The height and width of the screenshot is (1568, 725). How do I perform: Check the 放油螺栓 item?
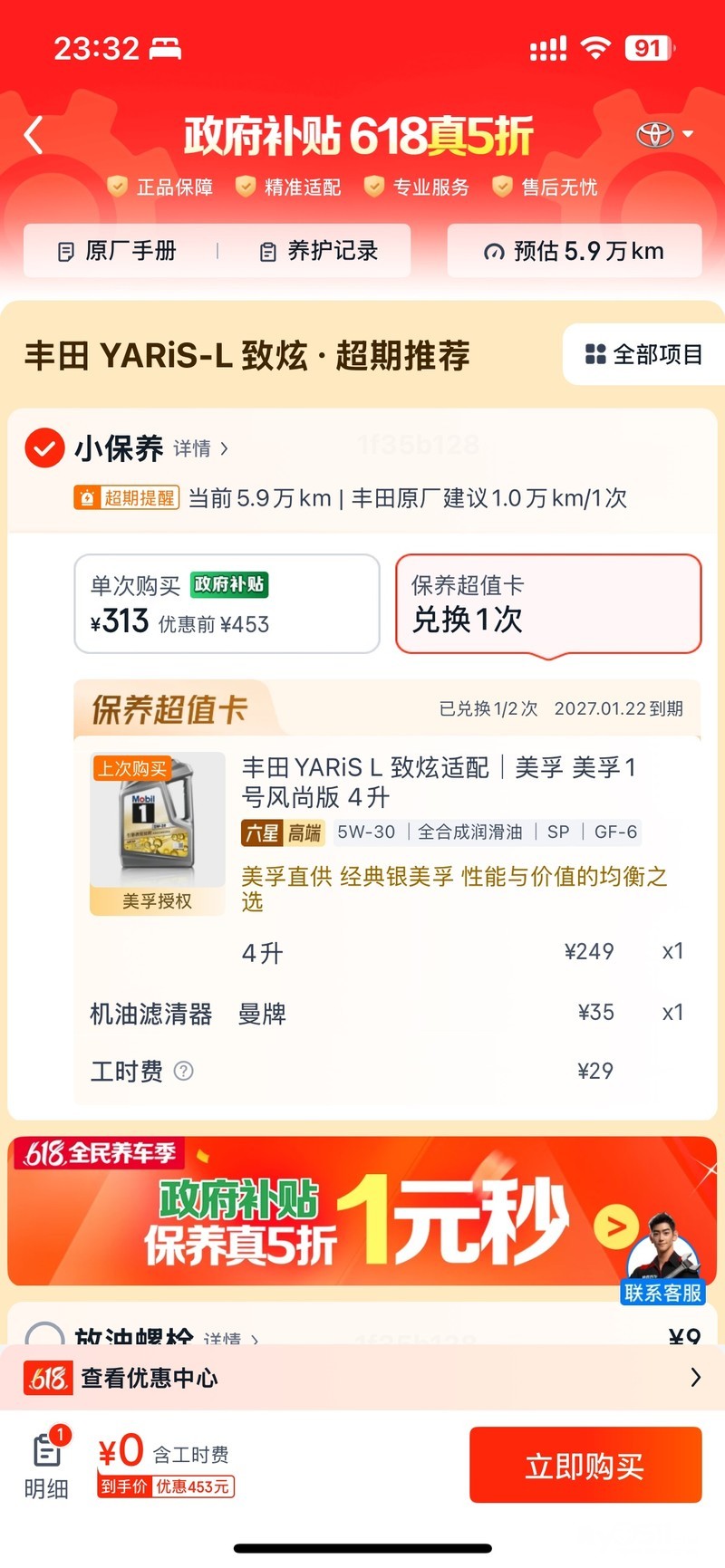44,1335
